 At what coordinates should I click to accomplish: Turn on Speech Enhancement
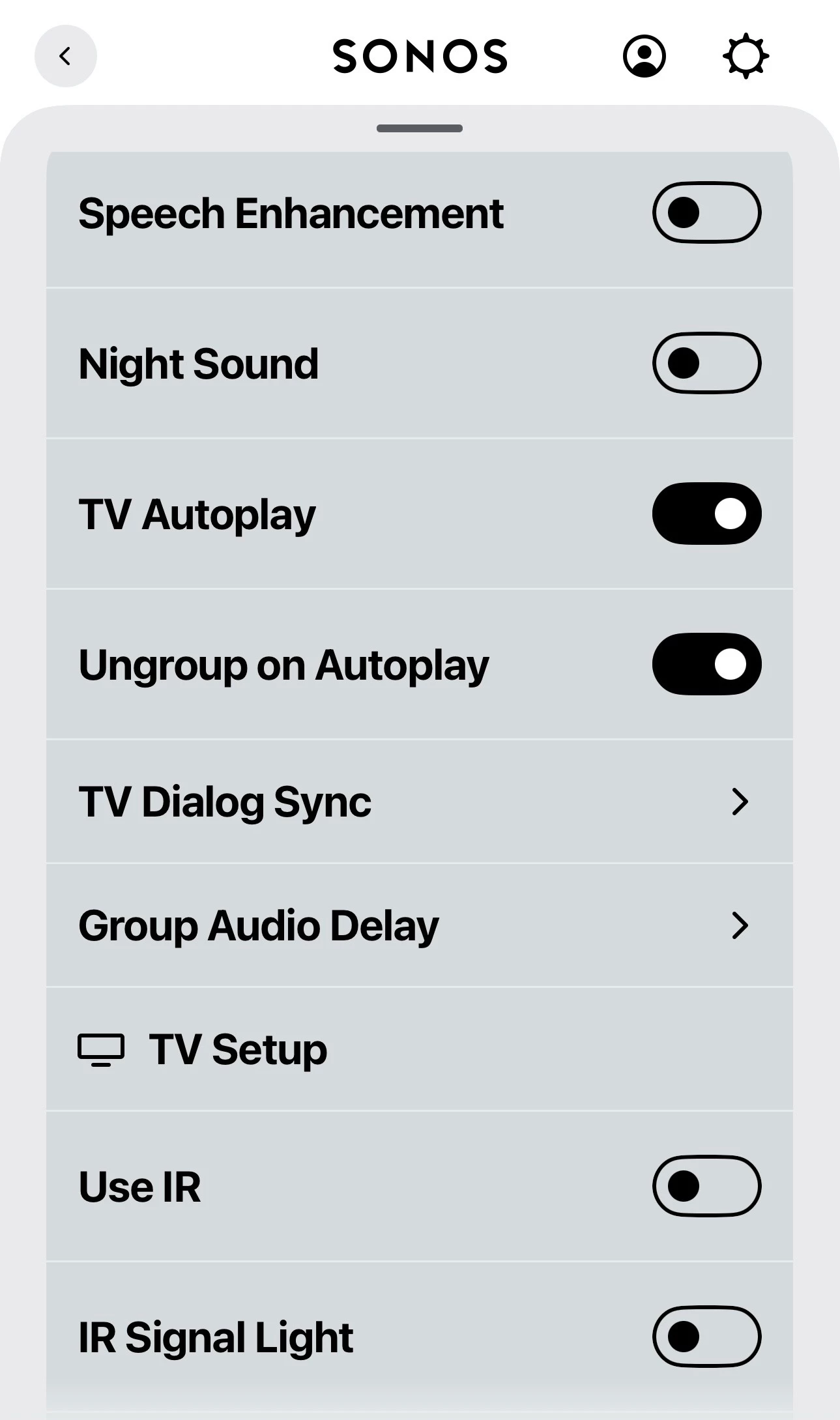(x=706, y=212)
